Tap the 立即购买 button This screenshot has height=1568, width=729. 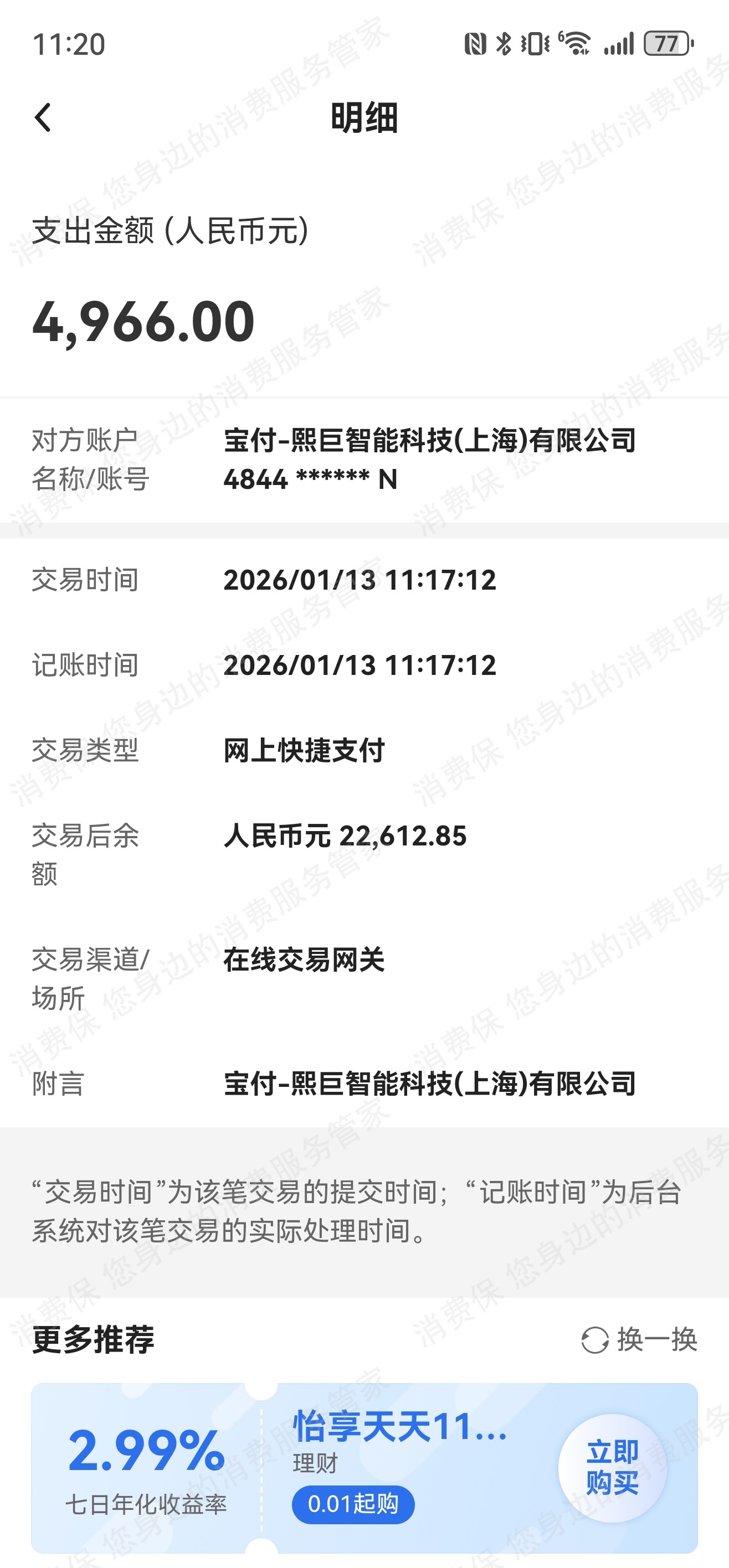tap(612, 1467)
